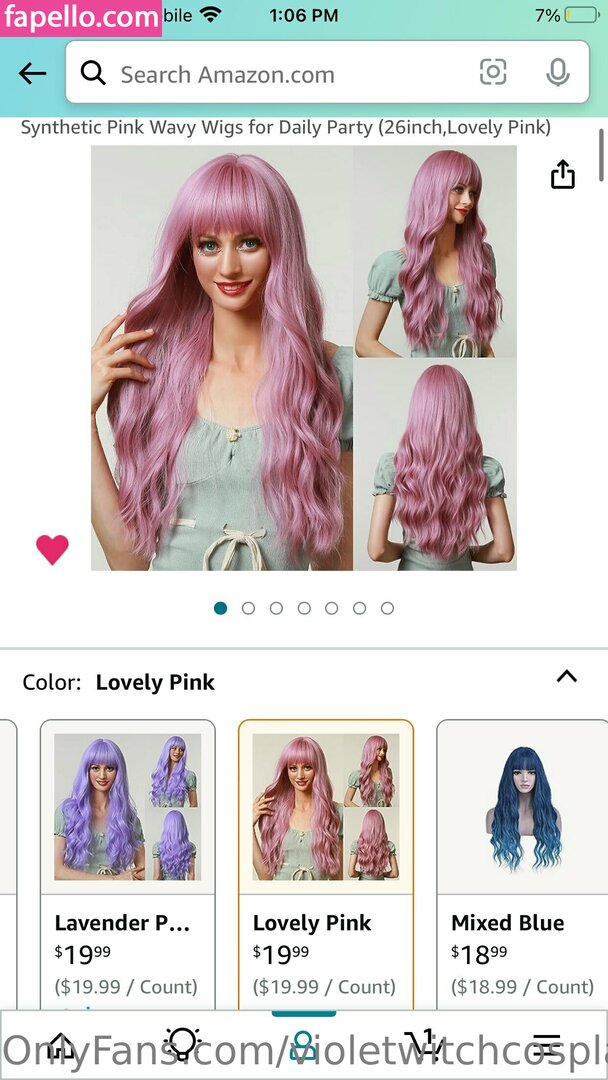Open camera scan search
The height and width of the screenshot is (1080, 608).
[x=493, y=72]
